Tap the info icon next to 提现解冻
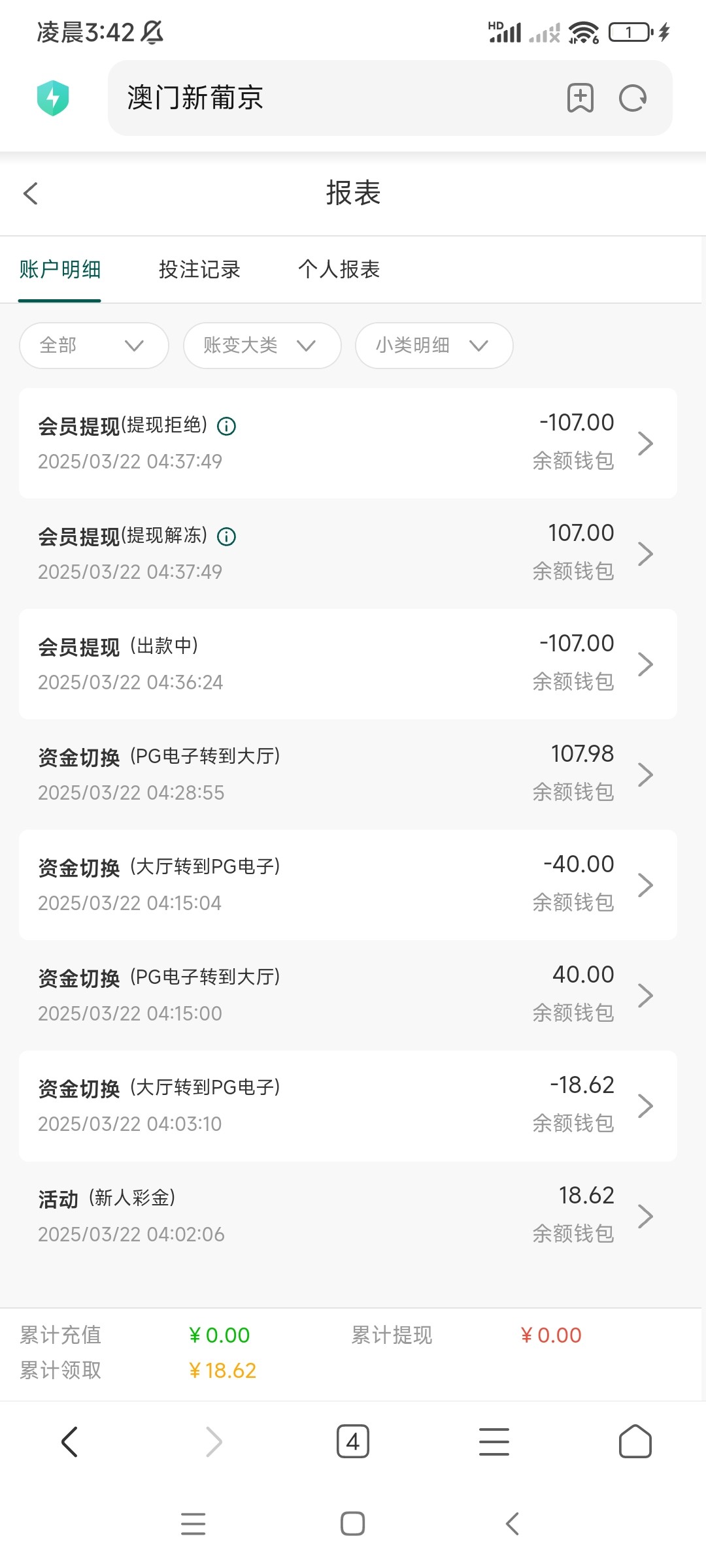This screenshot has height=1568, width=706. coord(226,537)
